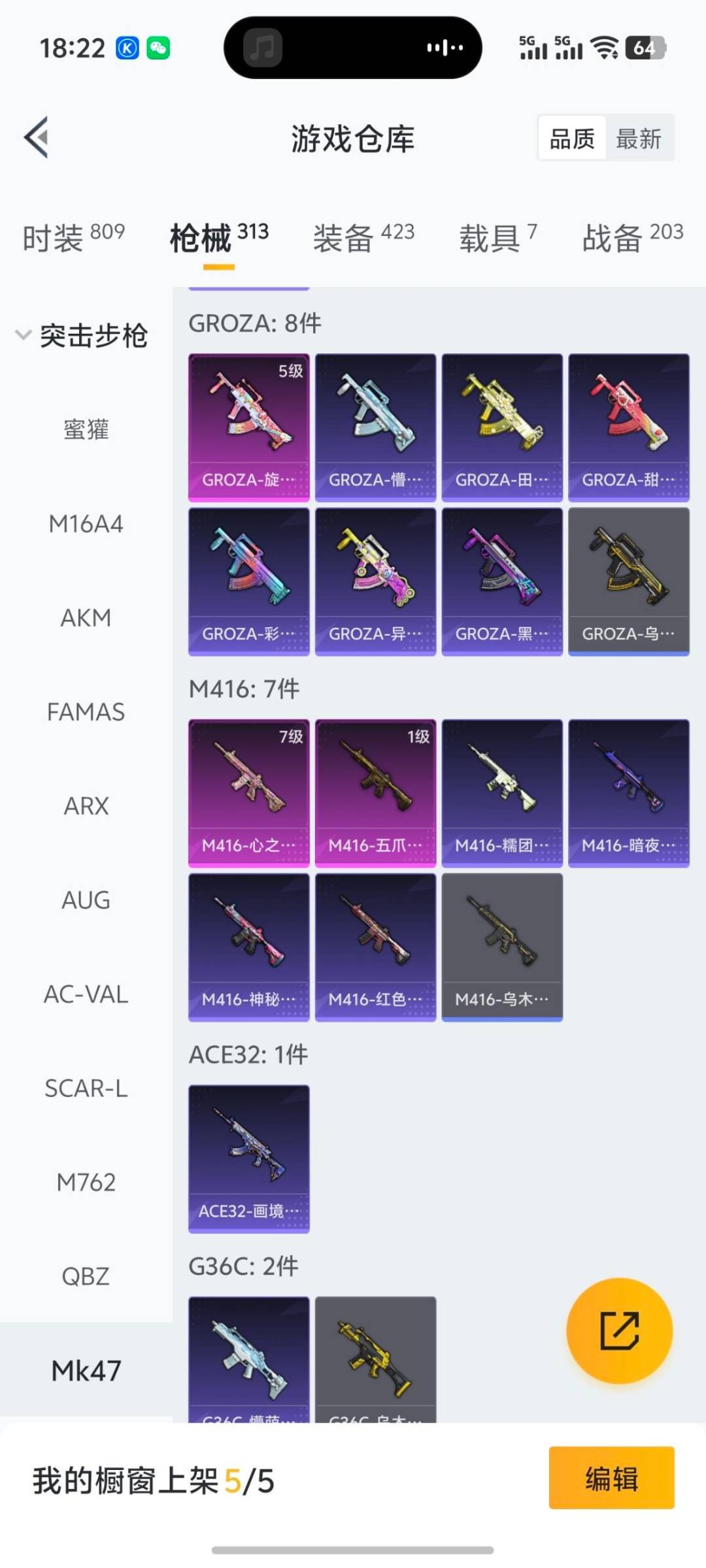Select M16A4 in the side list

click(x=86, y=524)
